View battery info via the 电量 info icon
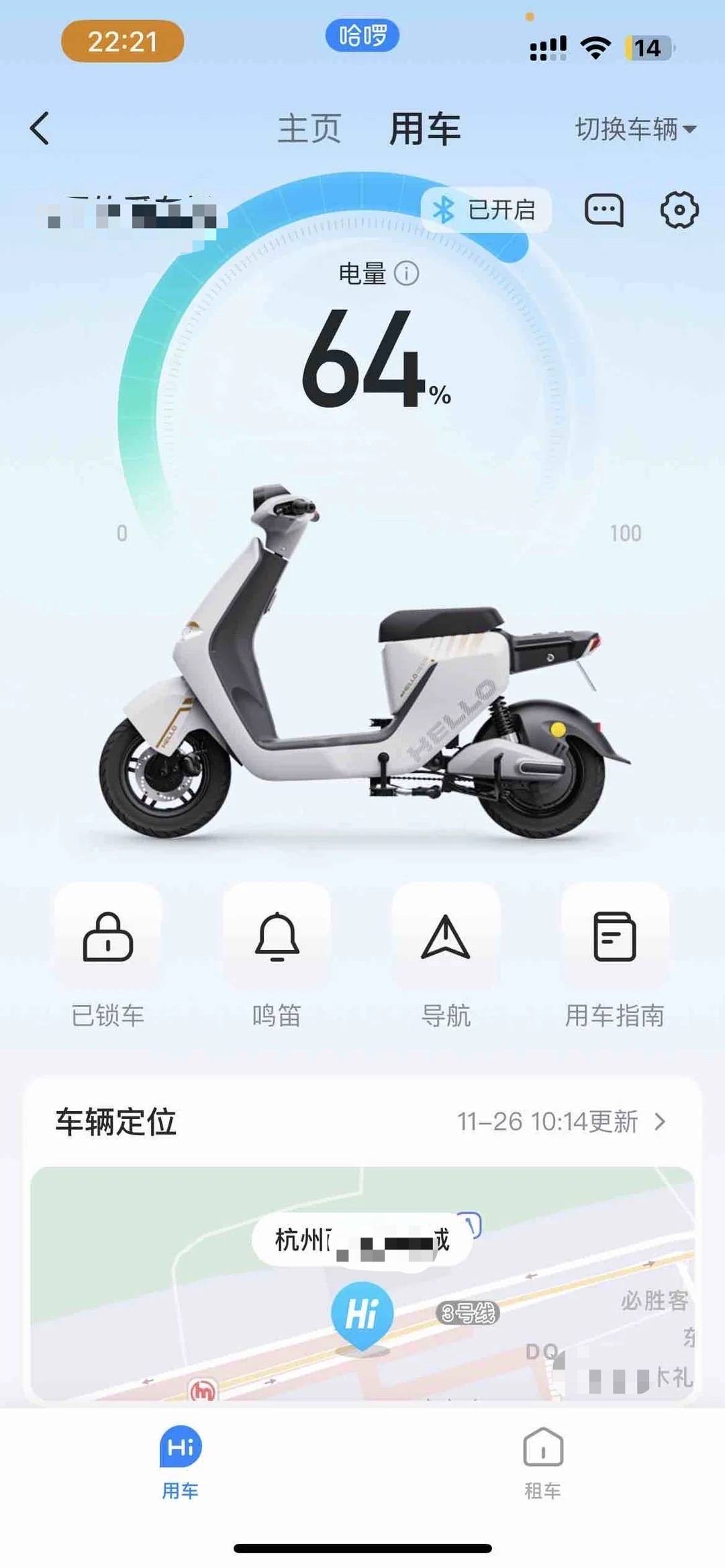725x1568 pixels. point(406,274)
